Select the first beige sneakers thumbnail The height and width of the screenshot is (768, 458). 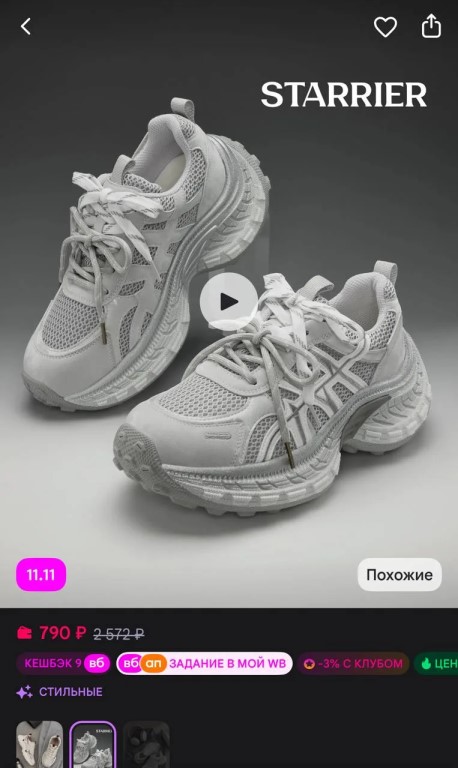click(40, 744)
